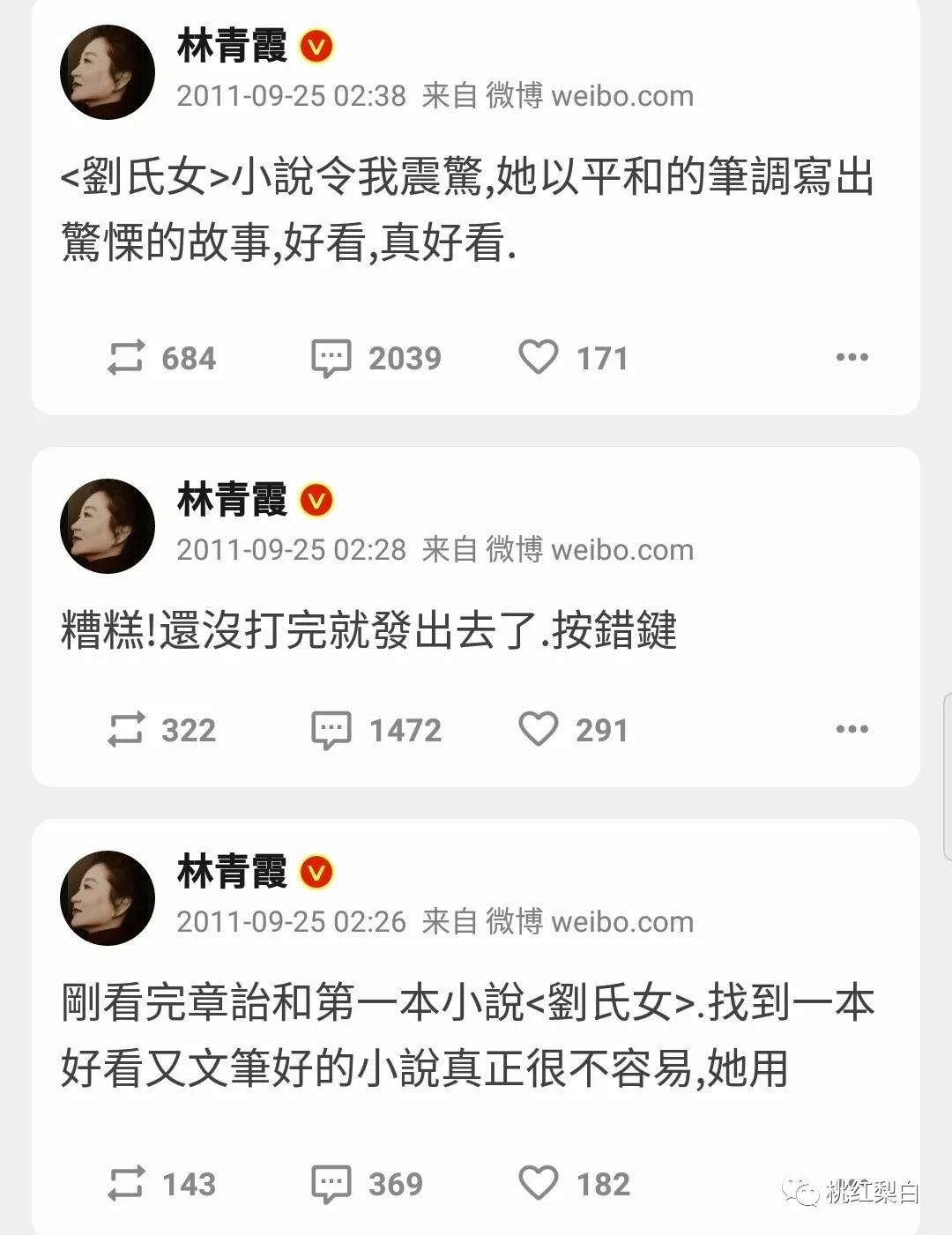Open comments on the post with 2039 comments
The image size is (952, 1235).
(x=331, y=358)
